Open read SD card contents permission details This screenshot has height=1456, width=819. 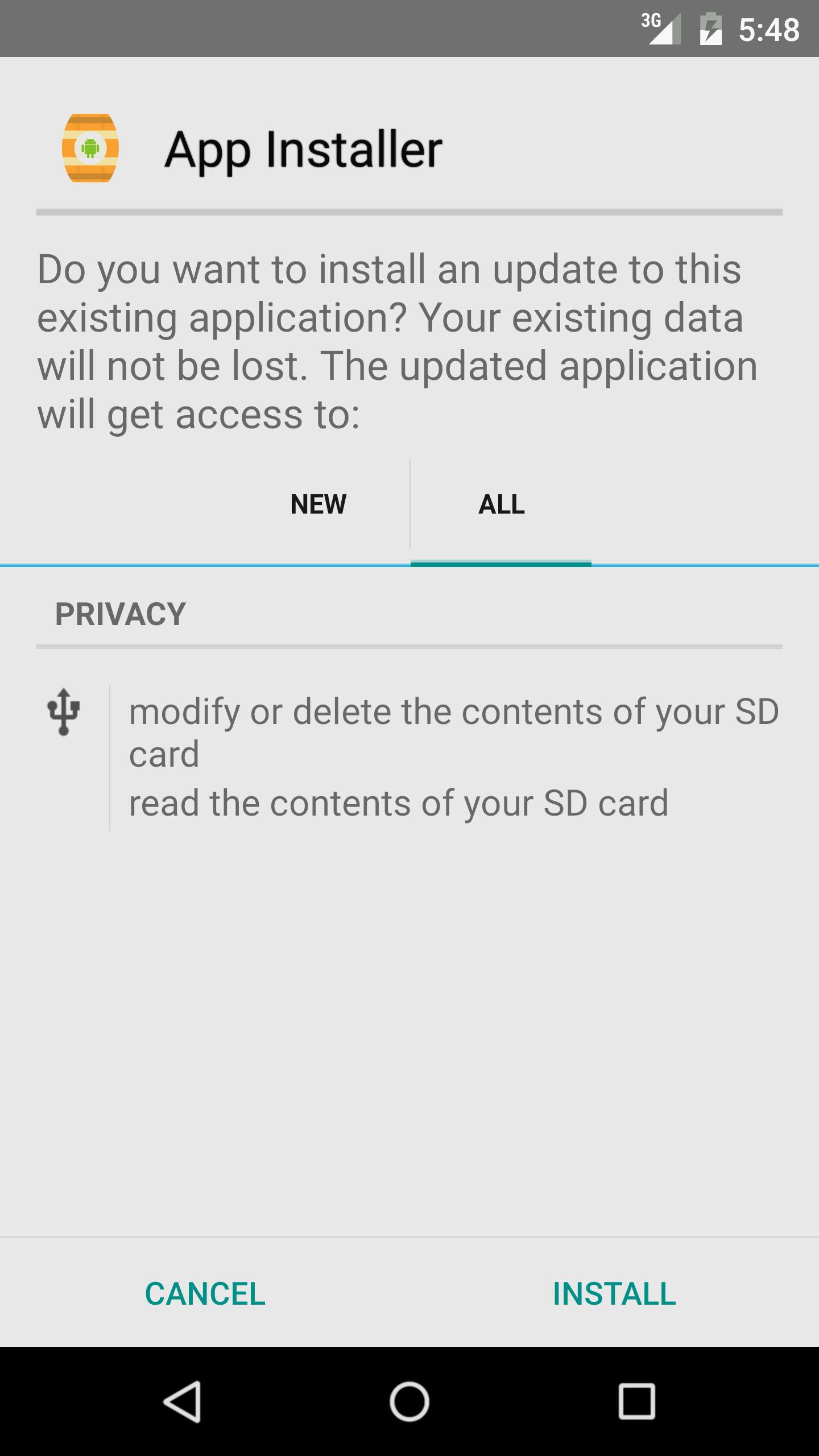398,803
